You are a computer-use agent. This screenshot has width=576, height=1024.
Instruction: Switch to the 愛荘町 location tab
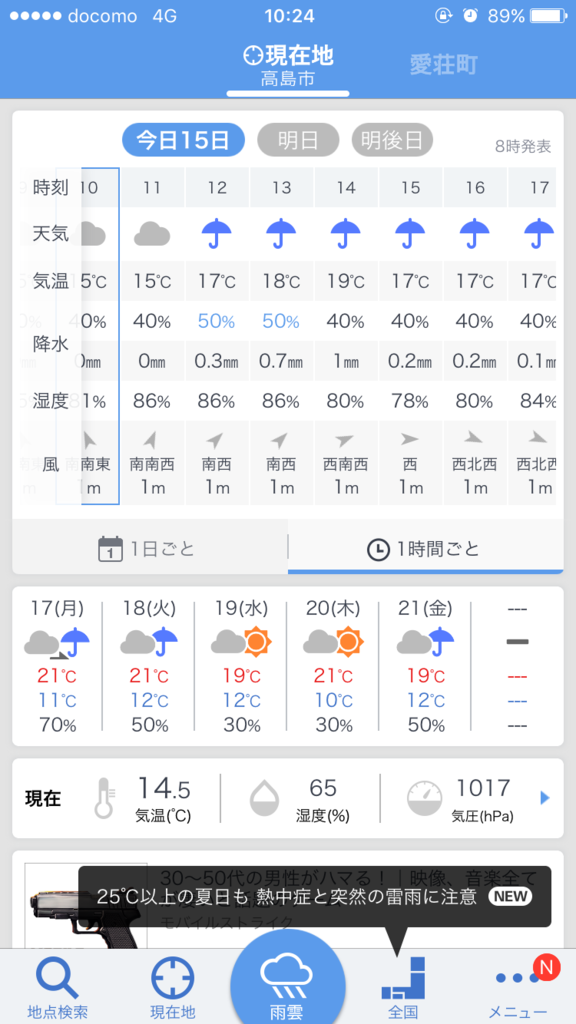click(444, 65)
